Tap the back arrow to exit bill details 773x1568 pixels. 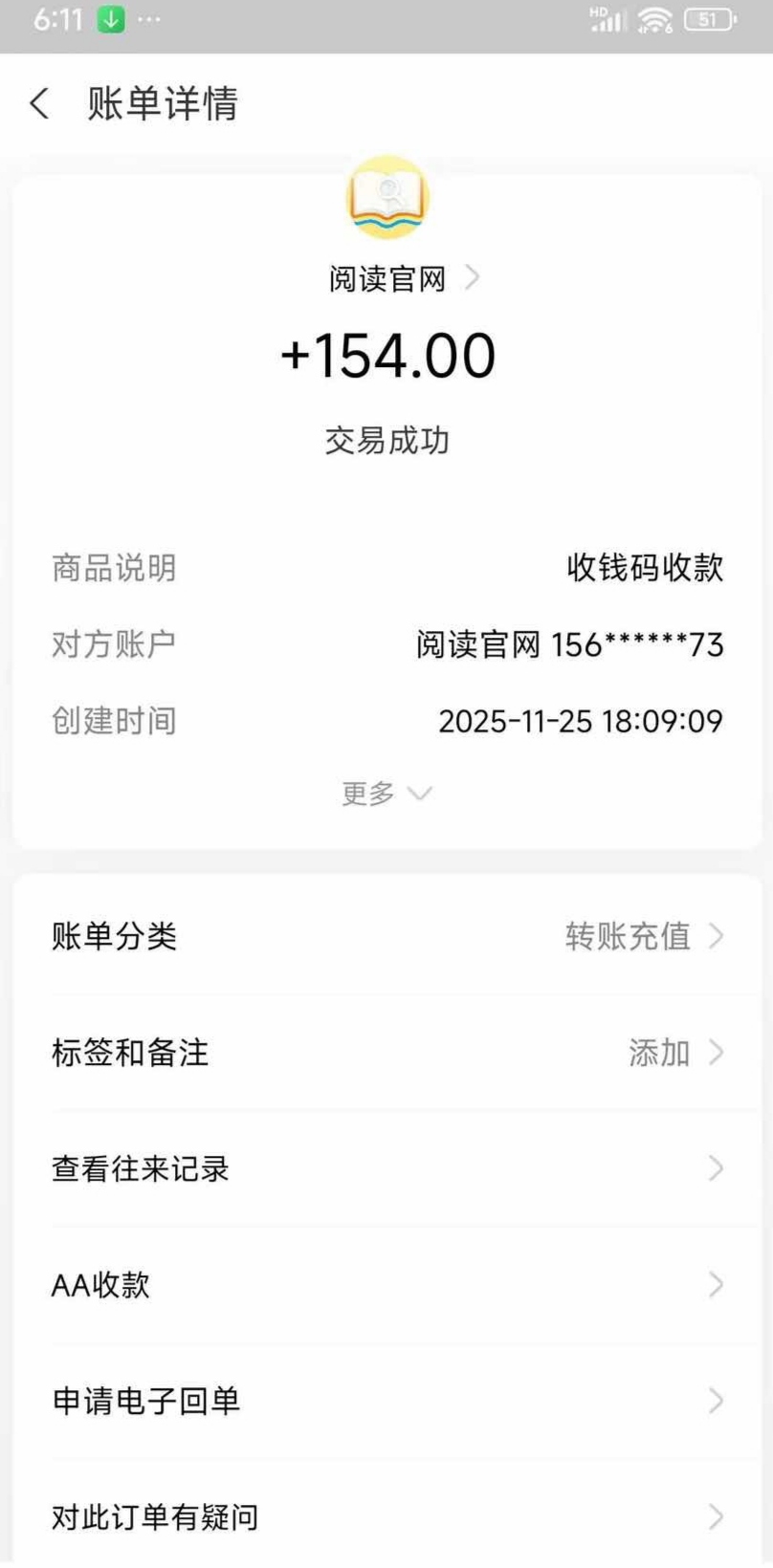(38, 103)
